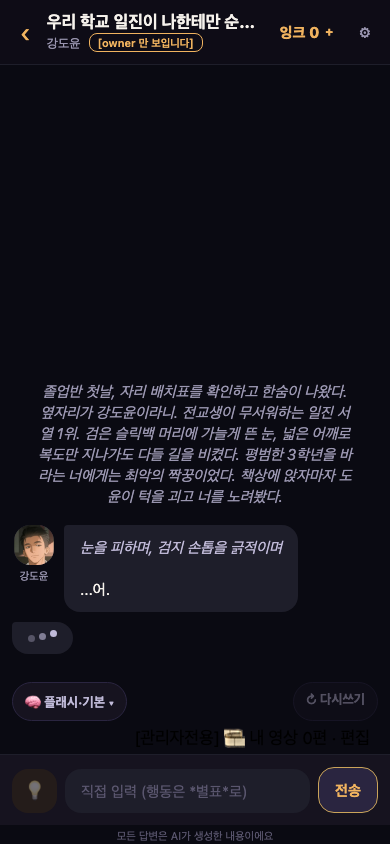
Task: Tap 잉크 0 + to add ink
Action: tap(306, 33)
